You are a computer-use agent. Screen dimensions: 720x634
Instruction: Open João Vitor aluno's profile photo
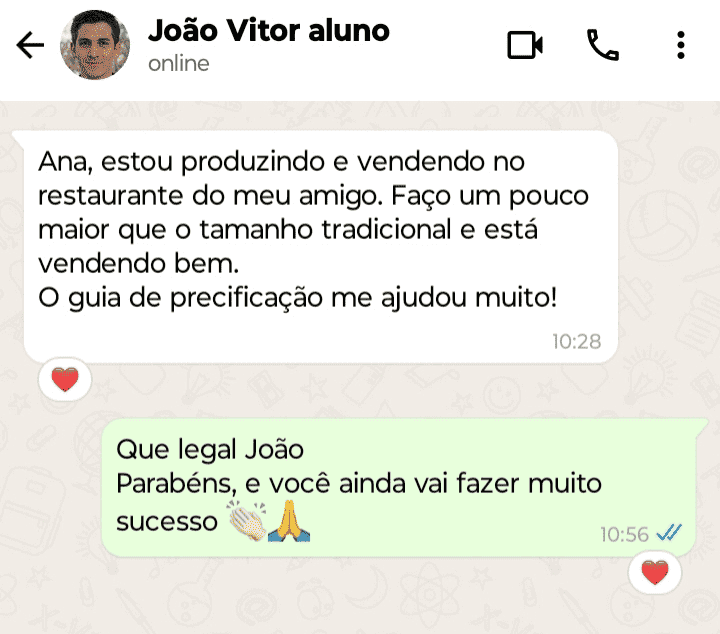(96, 46)
